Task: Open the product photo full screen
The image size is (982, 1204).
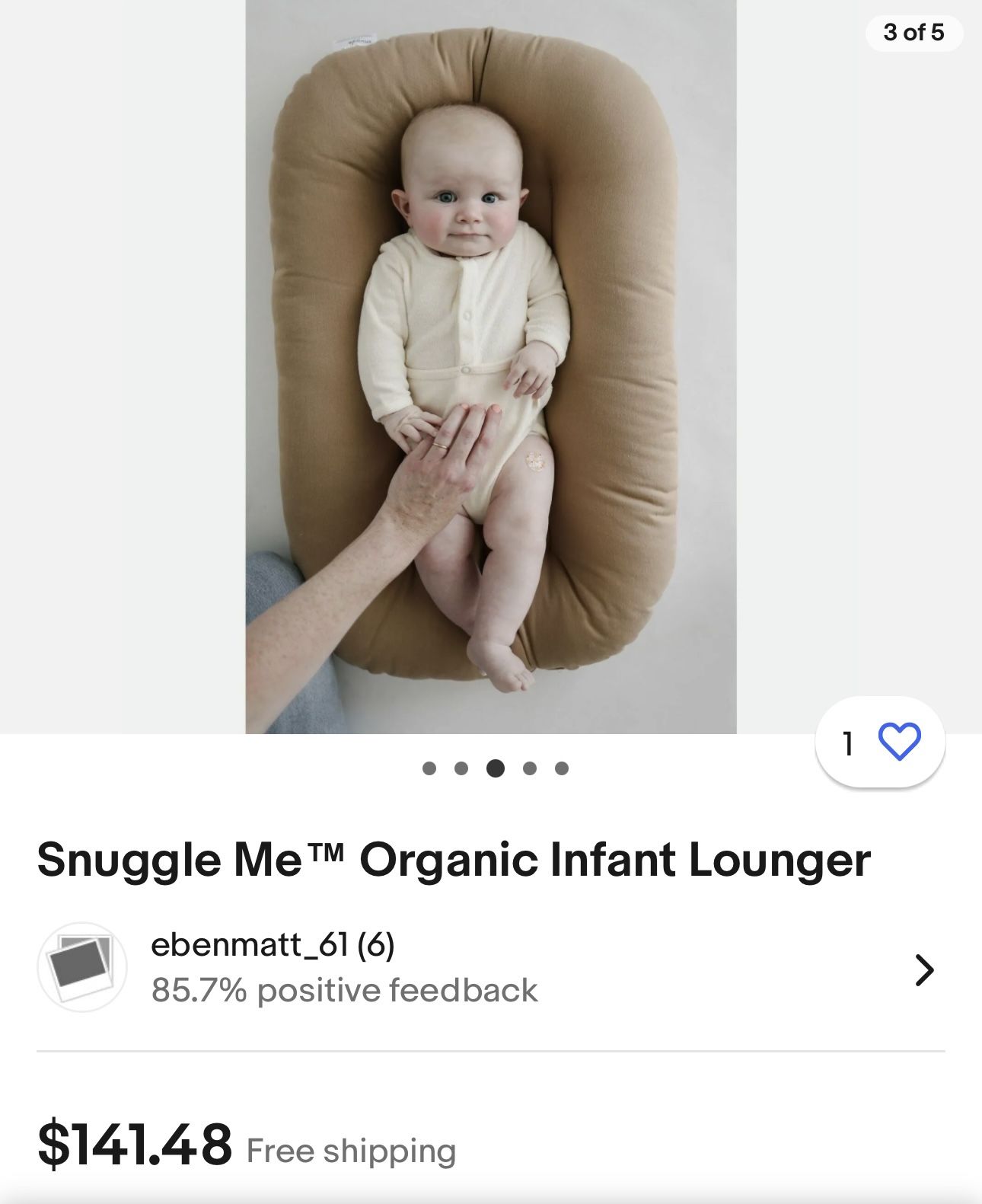Action: click(490, 366)
